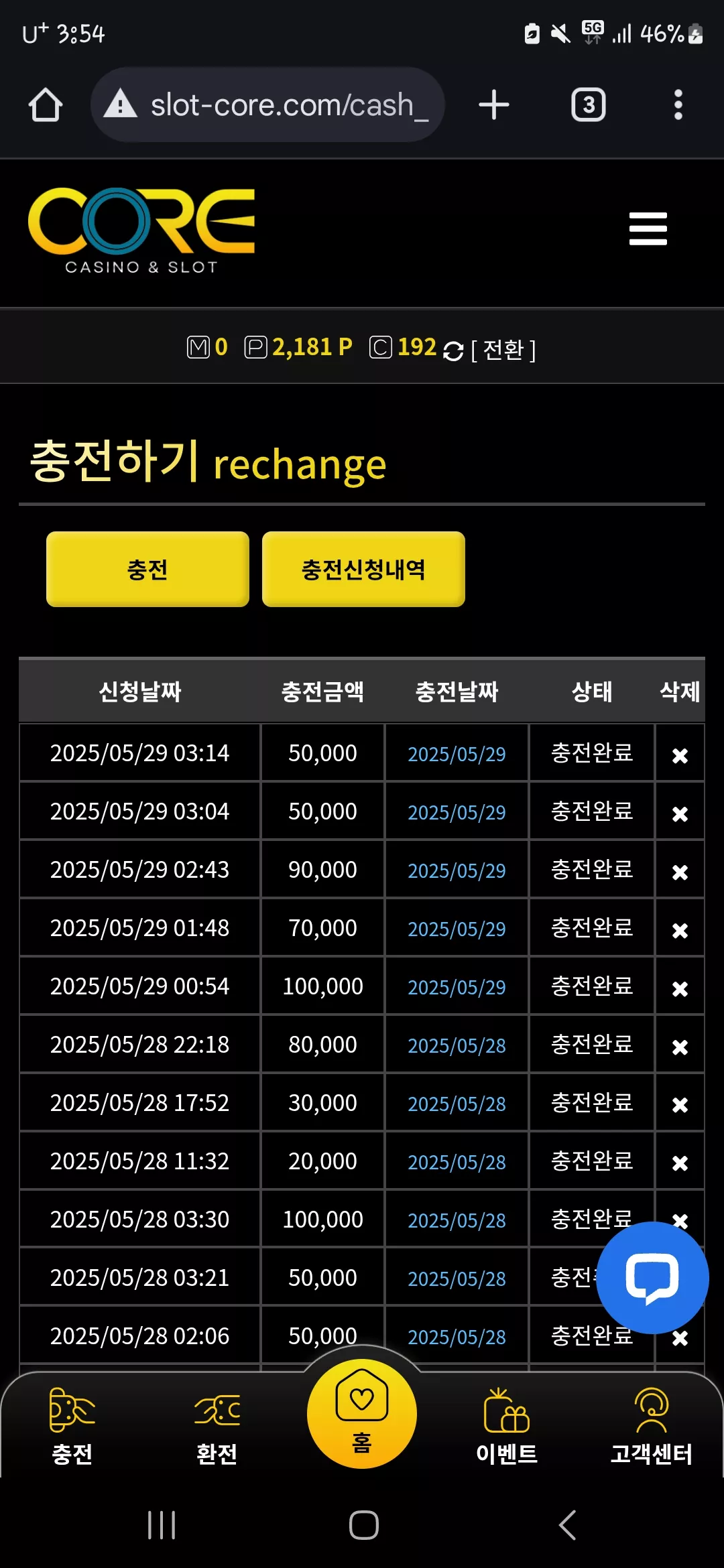Open a new browser tab

[x=494, y=105]
